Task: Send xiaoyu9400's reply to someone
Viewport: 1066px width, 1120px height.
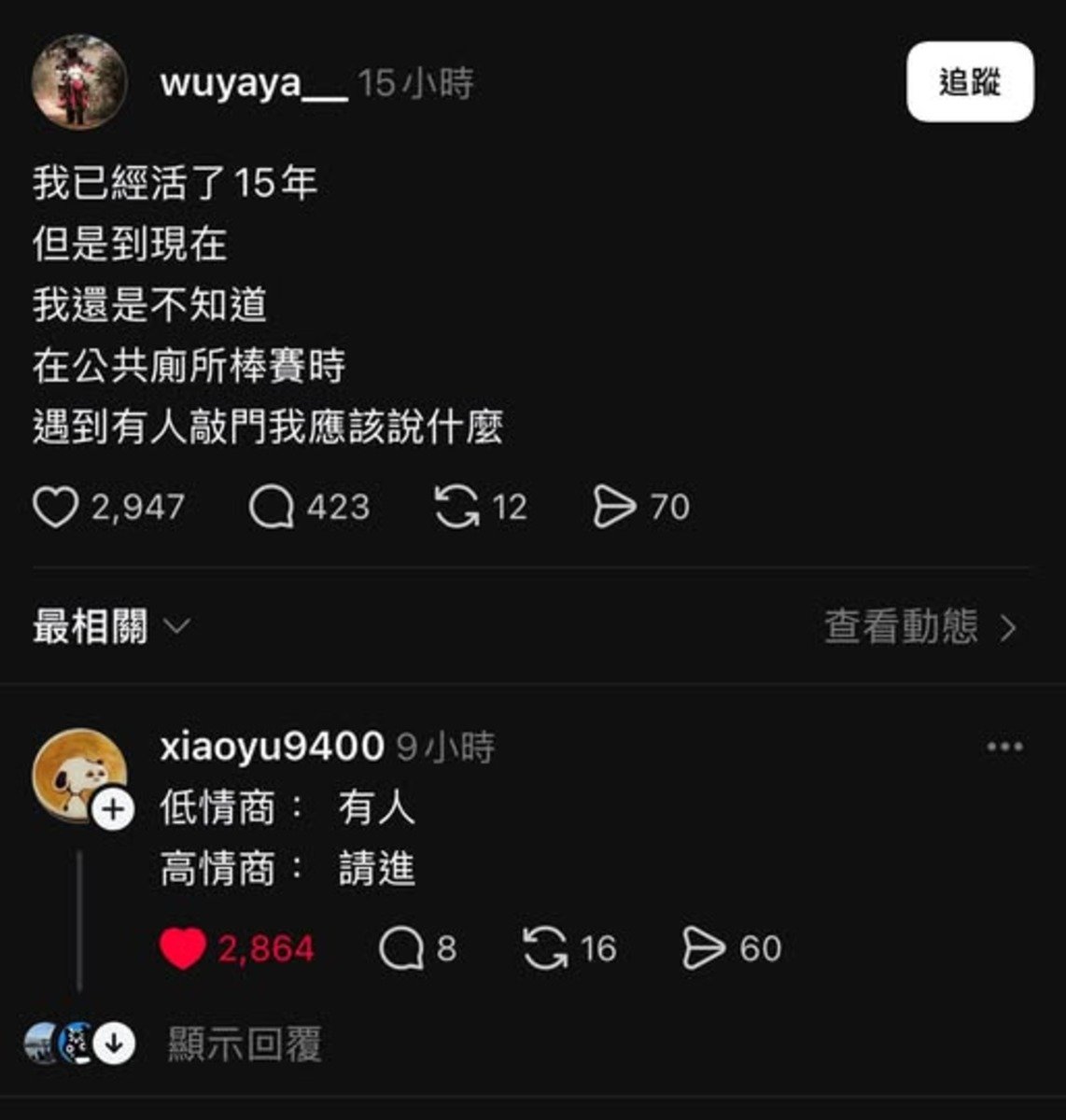Action: click(x=703, y=949)
